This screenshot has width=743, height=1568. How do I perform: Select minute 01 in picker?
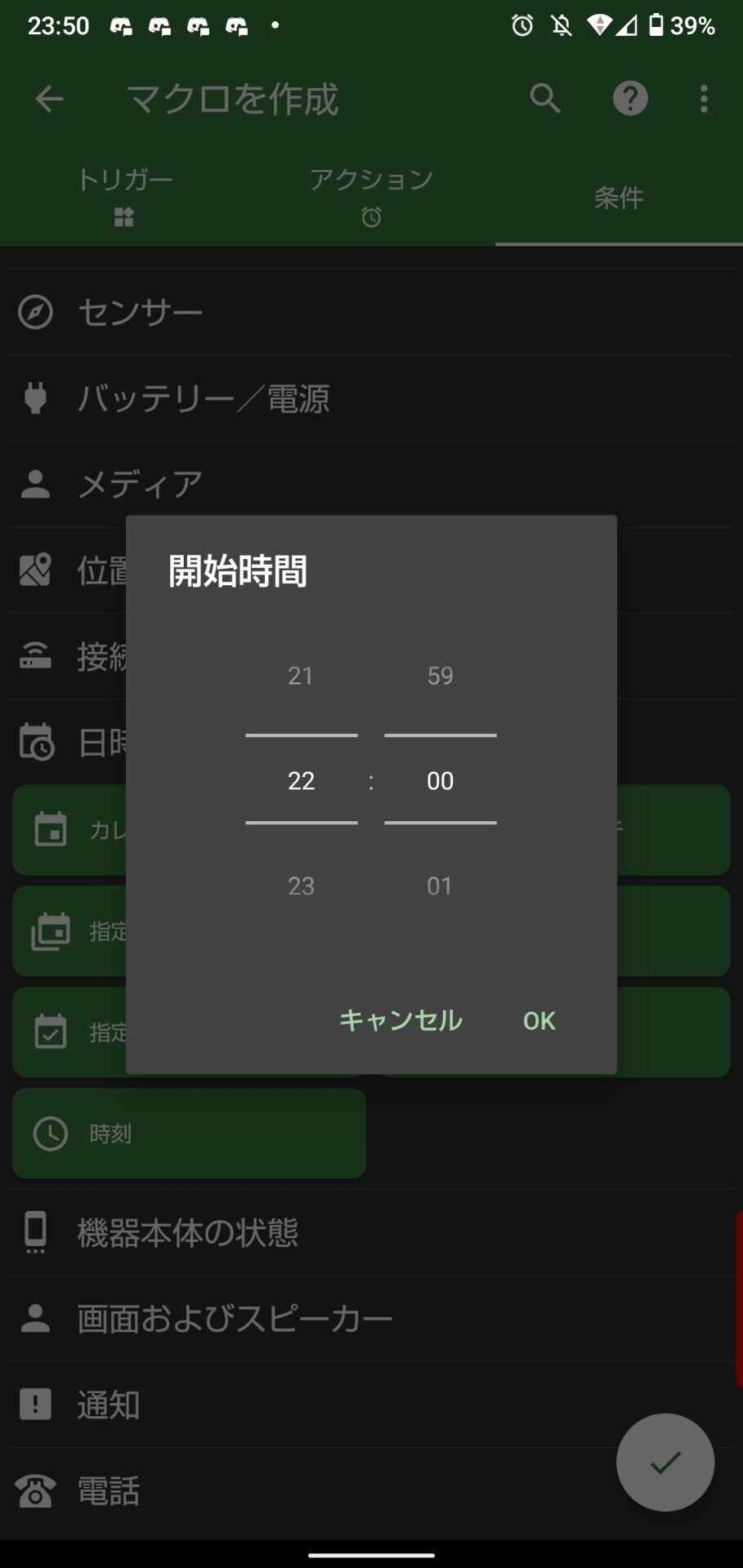tap(440, 886)
